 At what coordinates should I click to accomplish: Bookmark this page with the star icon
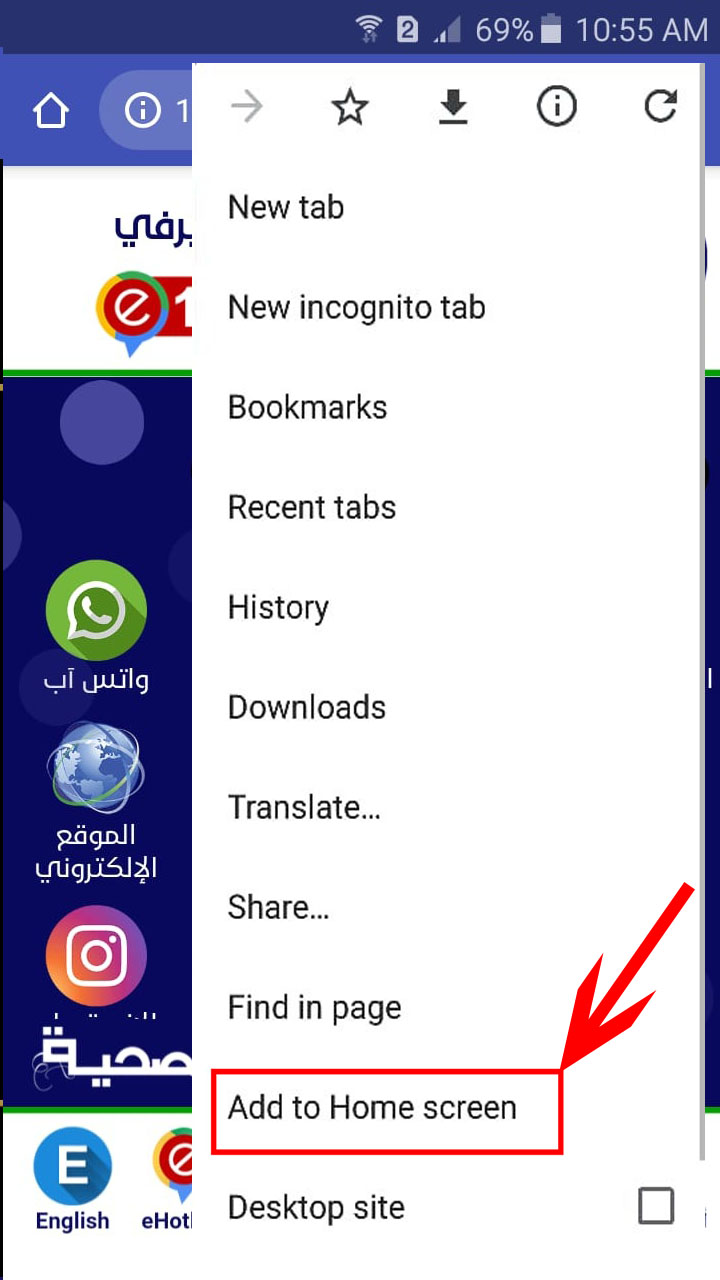click(350, 107)
